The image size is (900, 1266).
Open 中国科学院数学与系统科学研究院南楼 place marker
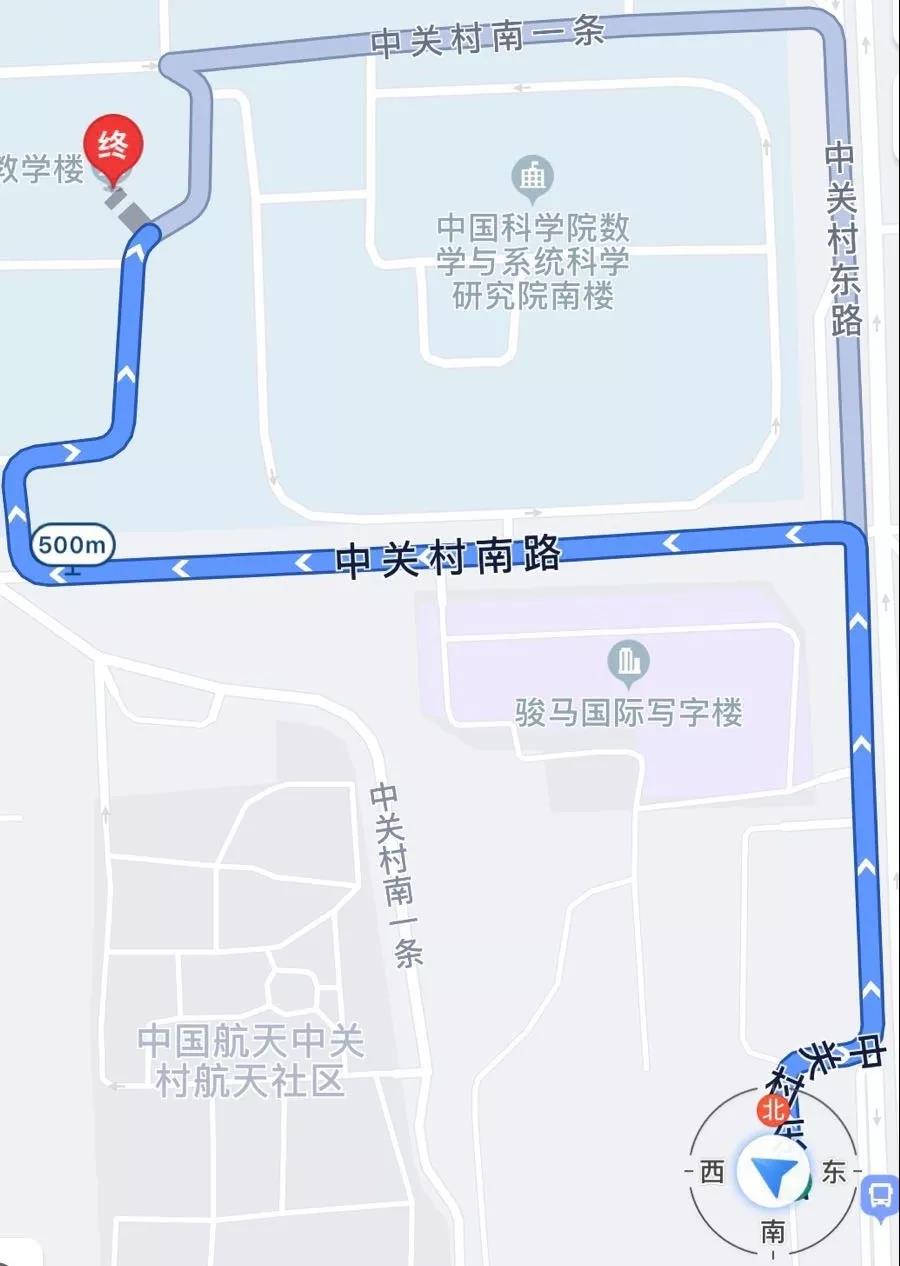pyautogui.click(x=533, y=178)
